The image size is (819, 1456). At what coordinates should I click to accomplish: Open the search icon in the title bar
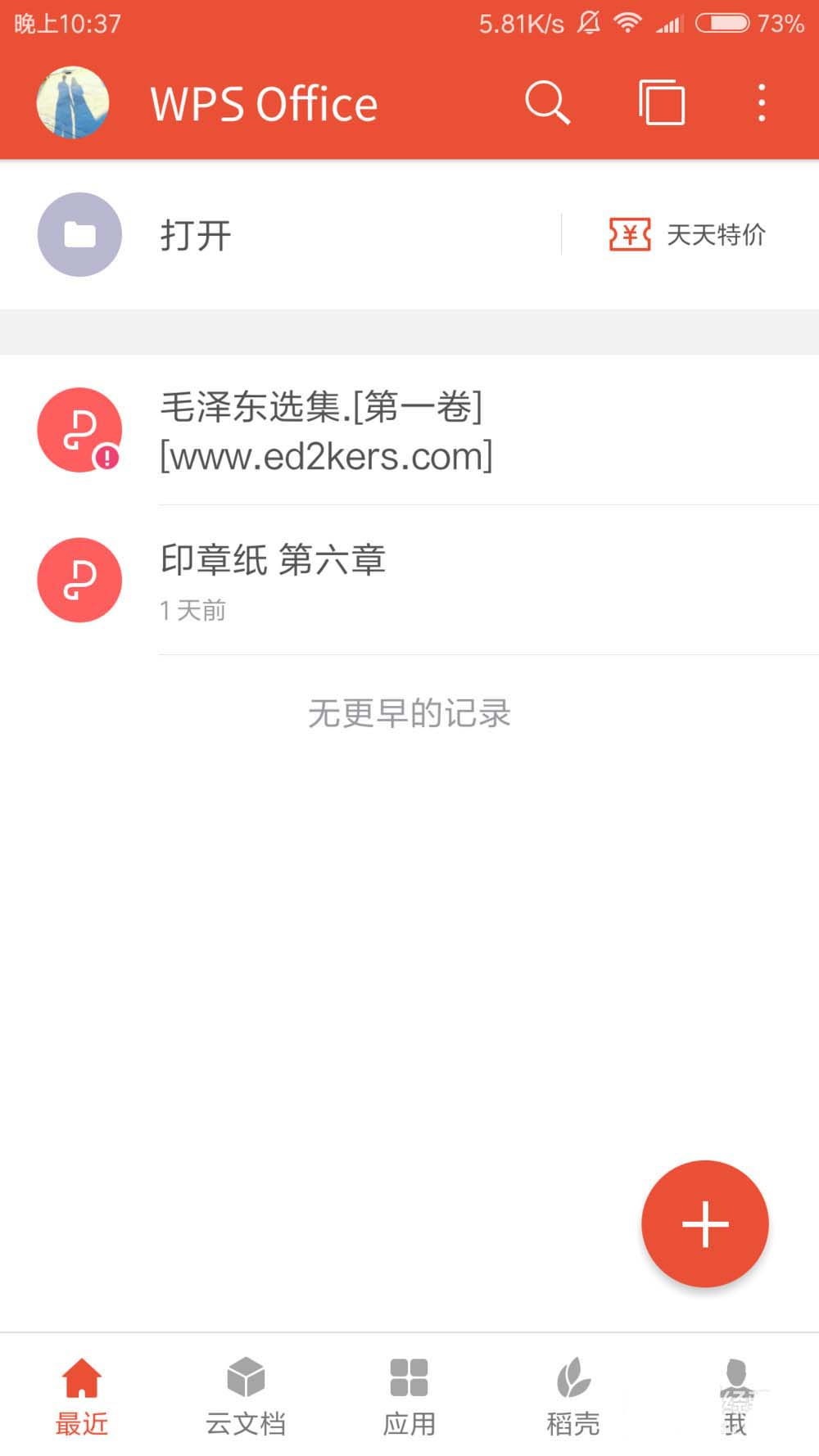pyautogui.click(x=547, y=102)
